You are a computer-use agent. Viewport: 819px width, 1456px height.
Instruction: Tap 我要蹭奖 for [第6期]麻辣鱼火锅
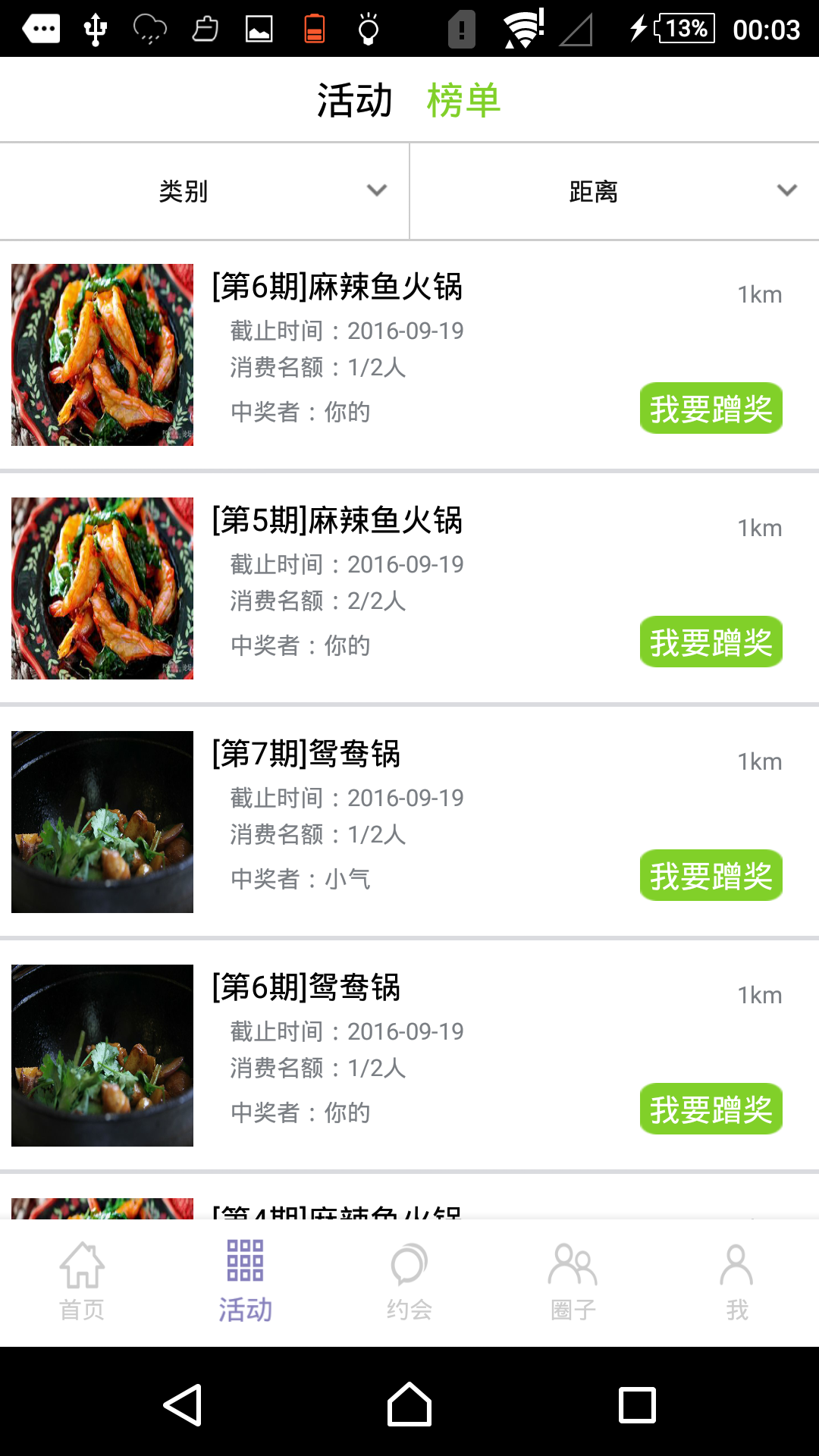(x=711, y=409)
